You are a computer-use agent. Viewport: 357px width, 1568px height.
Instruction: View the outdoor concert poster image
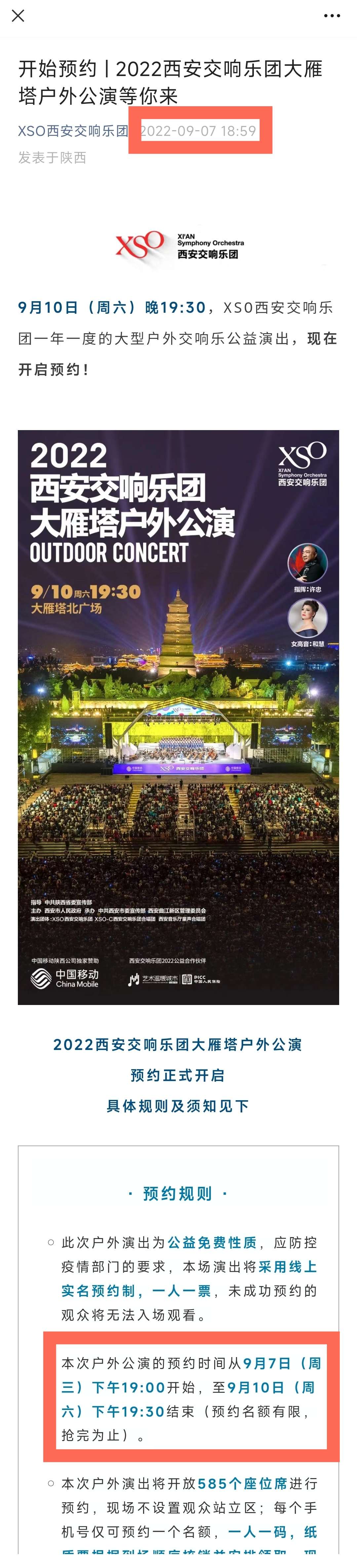pos(178,717)
